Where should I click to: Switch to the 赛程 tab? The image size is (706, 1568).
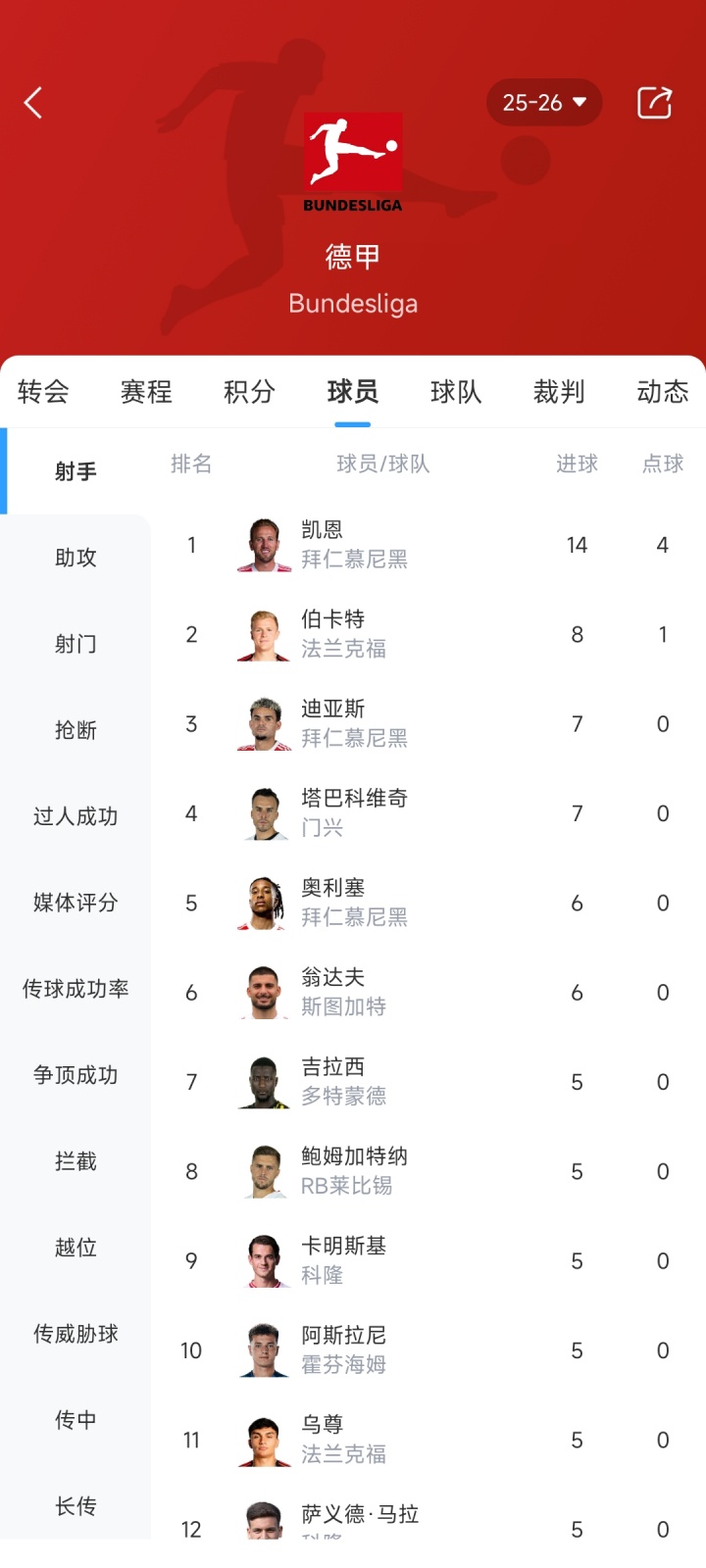point(146,392)
